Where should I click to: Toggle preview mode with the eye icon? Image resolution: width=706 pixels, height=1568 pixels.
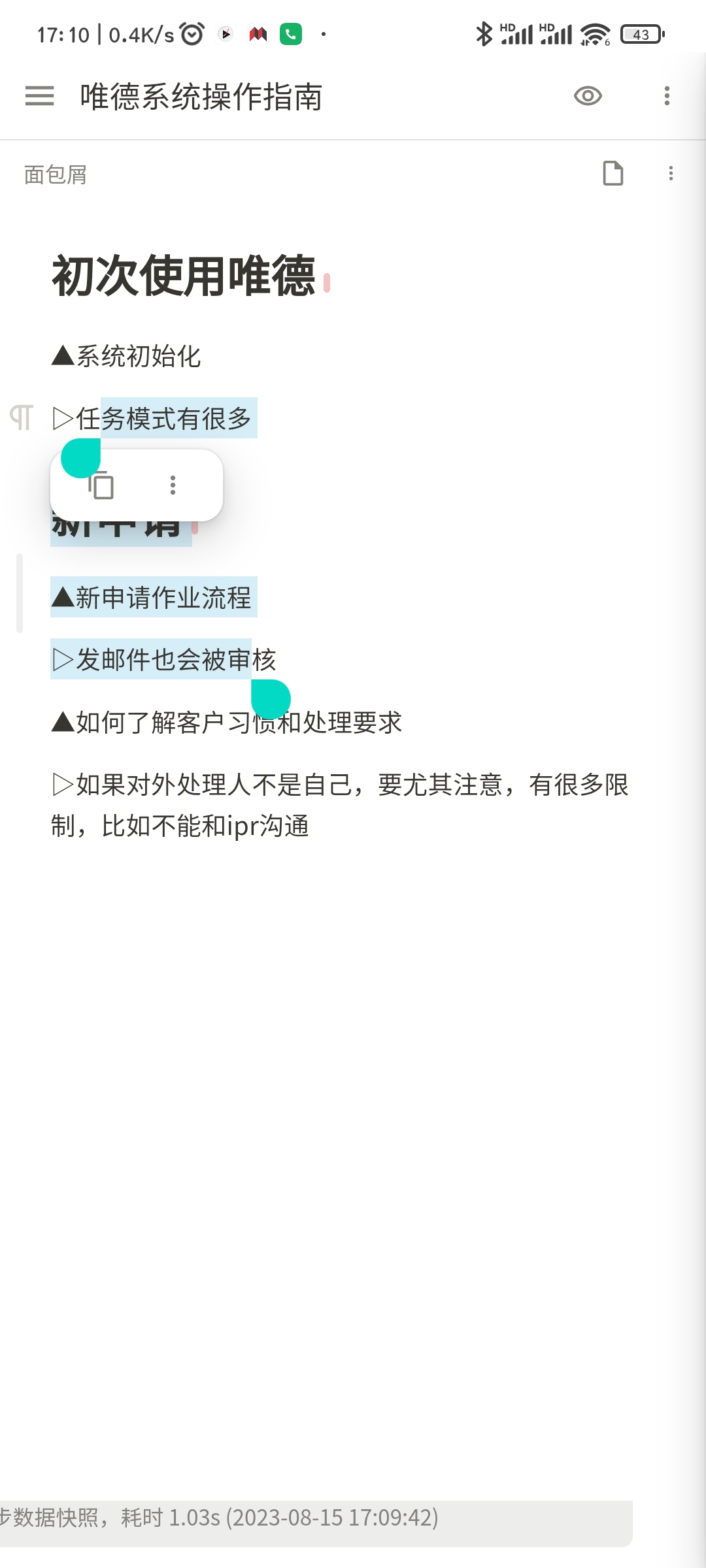586,96
